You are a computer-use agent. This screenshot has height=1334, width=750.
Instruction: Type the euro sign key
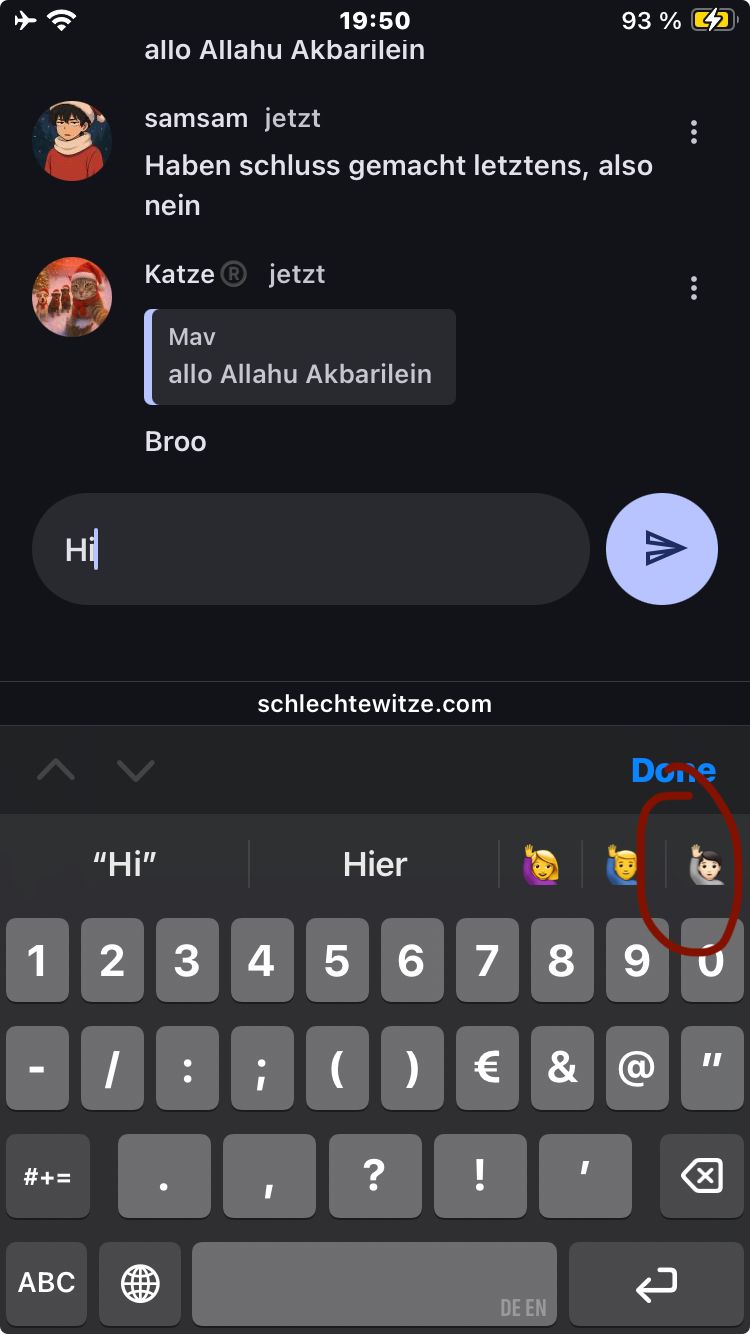point(486,1068)
